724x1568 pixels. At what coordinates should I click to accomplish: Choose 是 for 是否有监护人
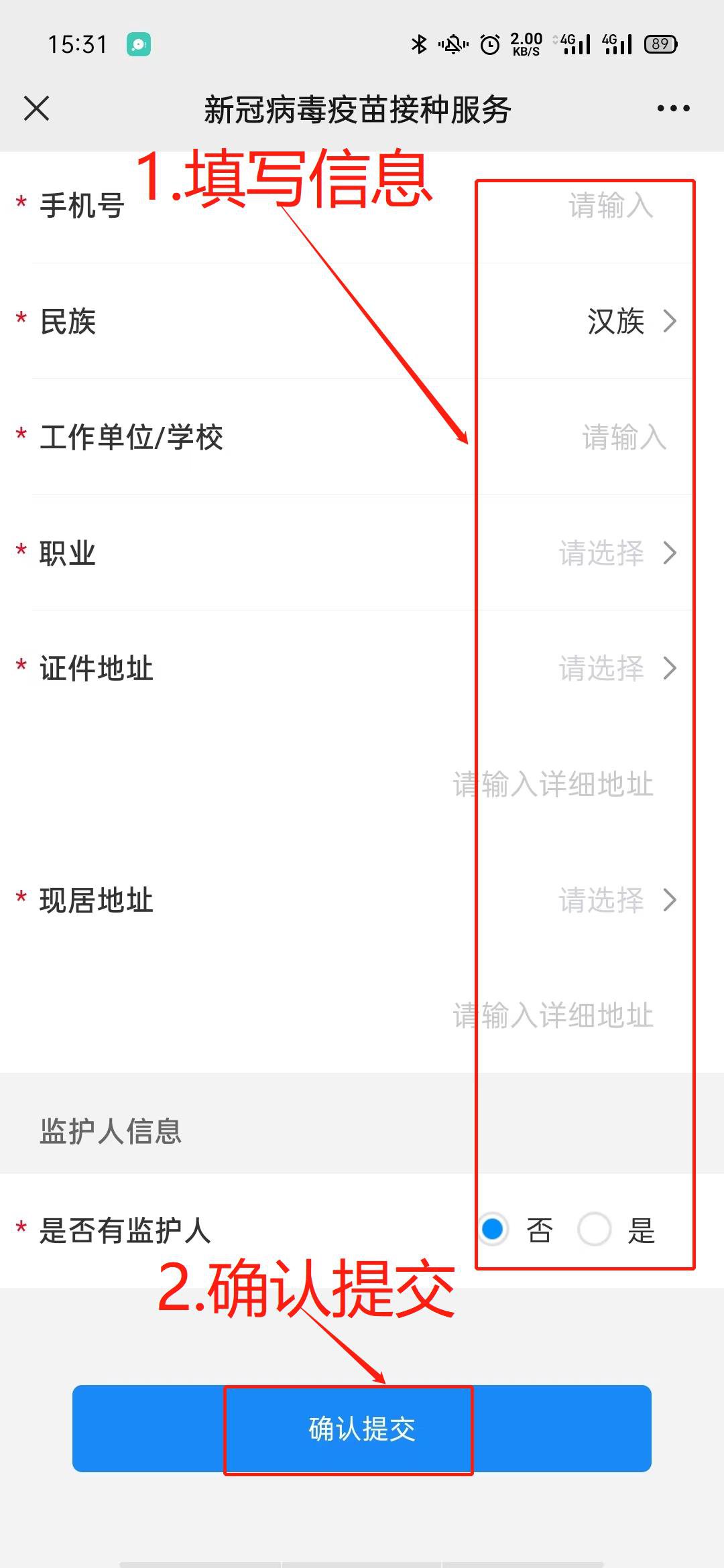(x=595, y=1230)
